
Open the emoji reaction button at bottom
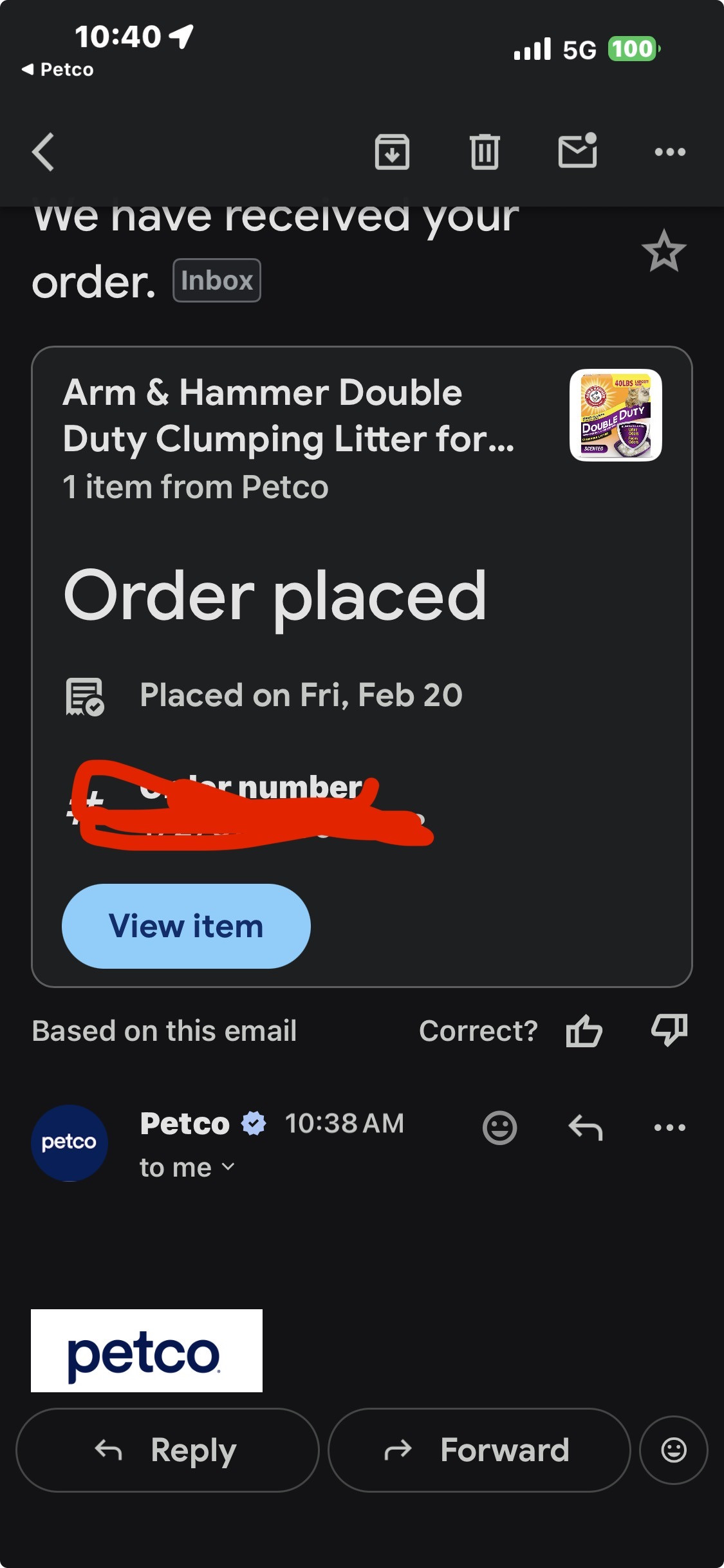[673, 1450]
